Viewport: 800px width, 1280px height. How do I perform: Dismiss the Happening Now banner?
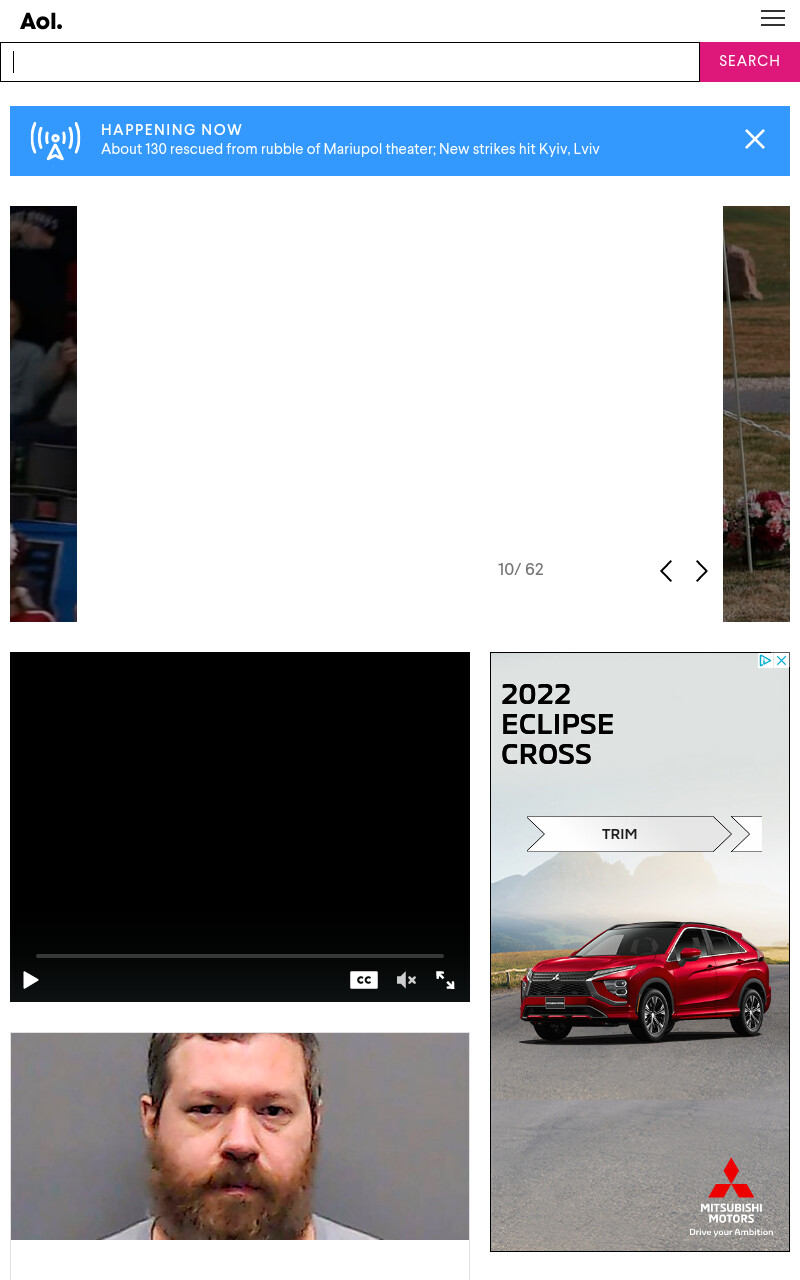pos(755,139)
